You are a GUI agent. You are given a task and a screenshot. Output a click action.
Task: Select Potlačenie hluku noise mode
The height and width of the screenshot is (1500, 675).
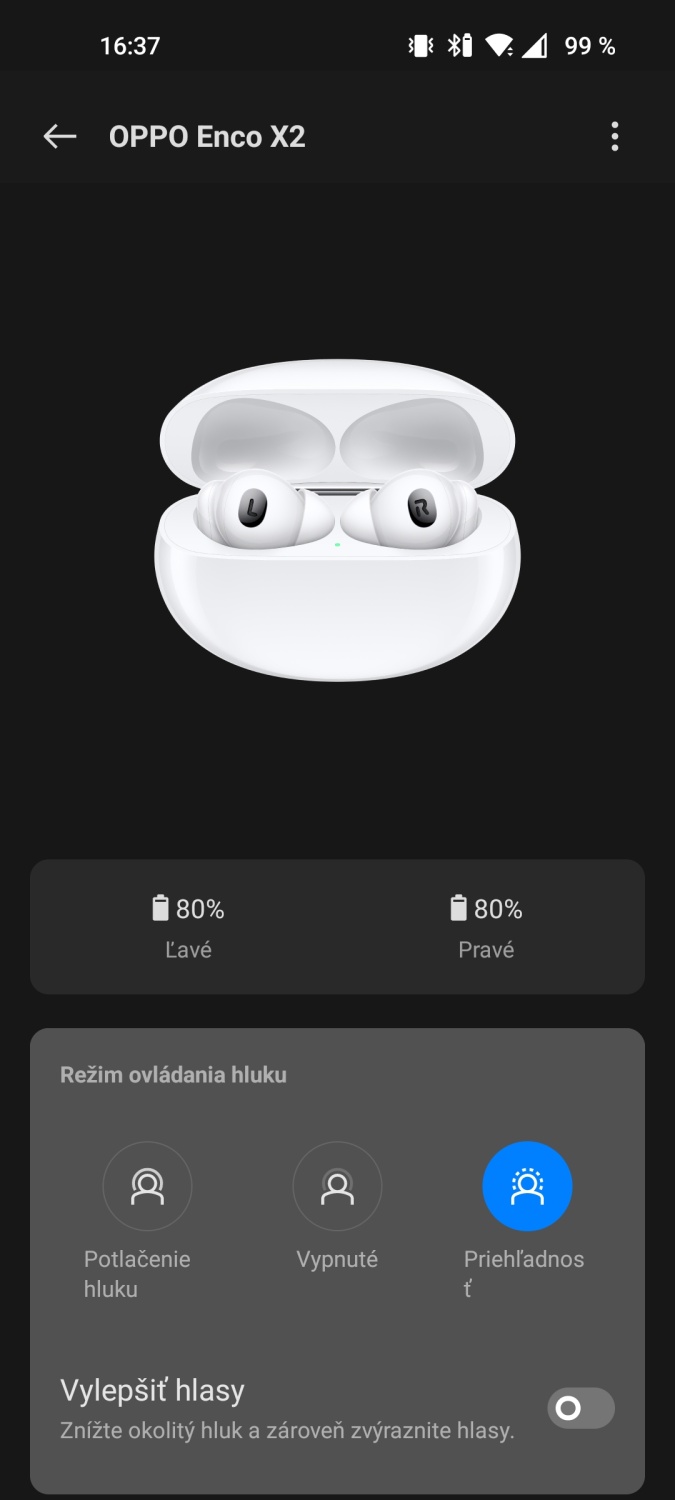coord(147,1186)
